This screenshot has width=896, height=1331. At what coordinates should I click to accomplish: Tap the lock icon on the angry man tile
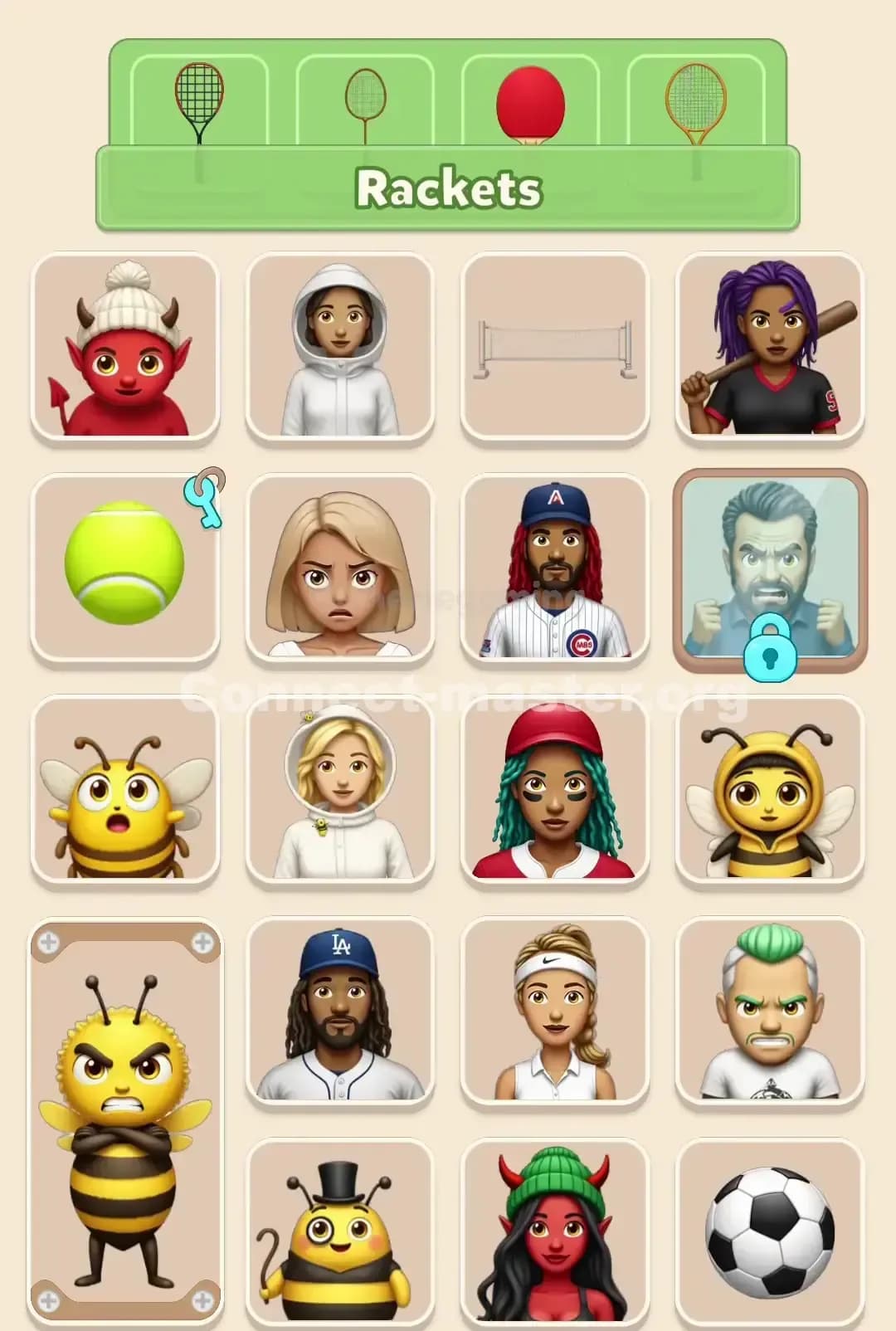click(772, 654)
